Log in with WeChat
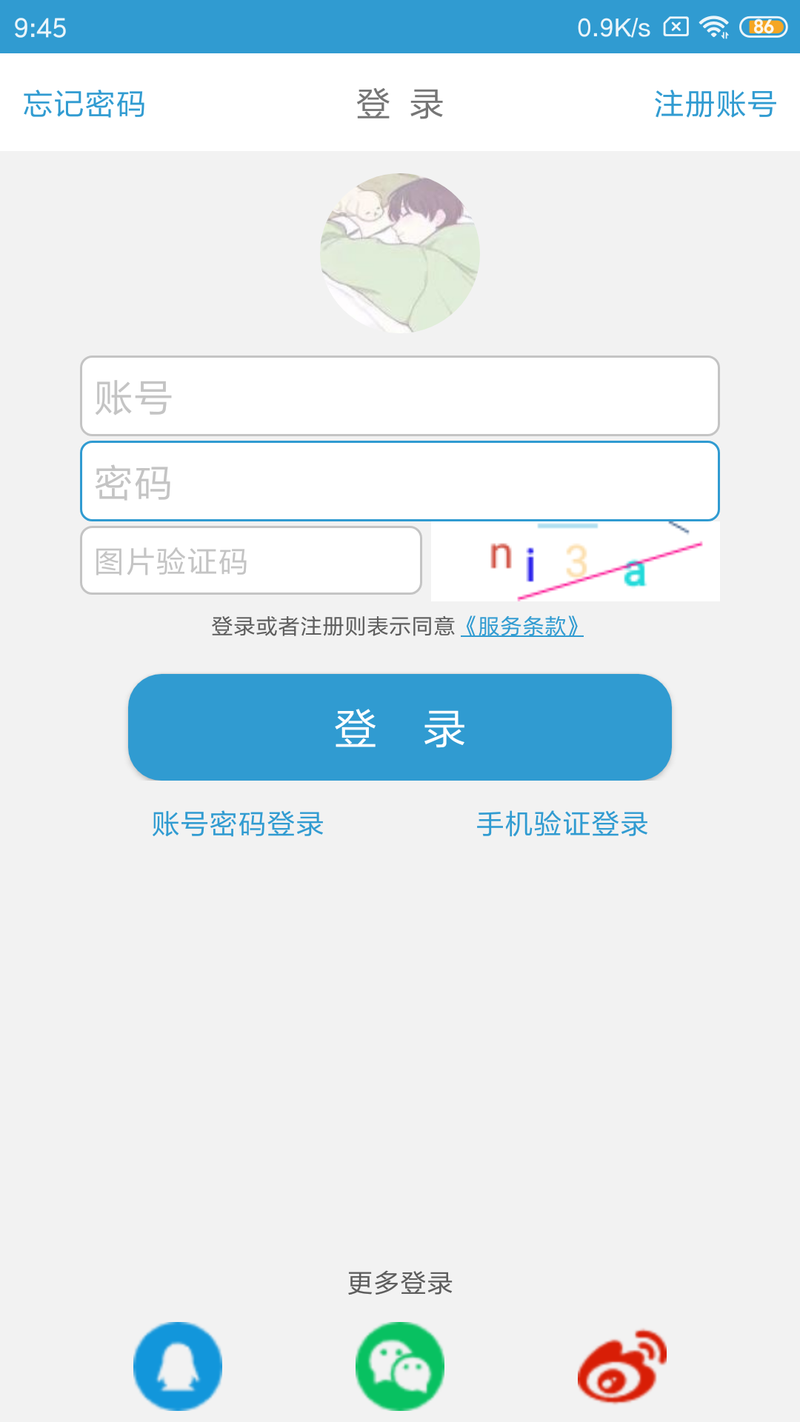 (x=400, y=1366)
